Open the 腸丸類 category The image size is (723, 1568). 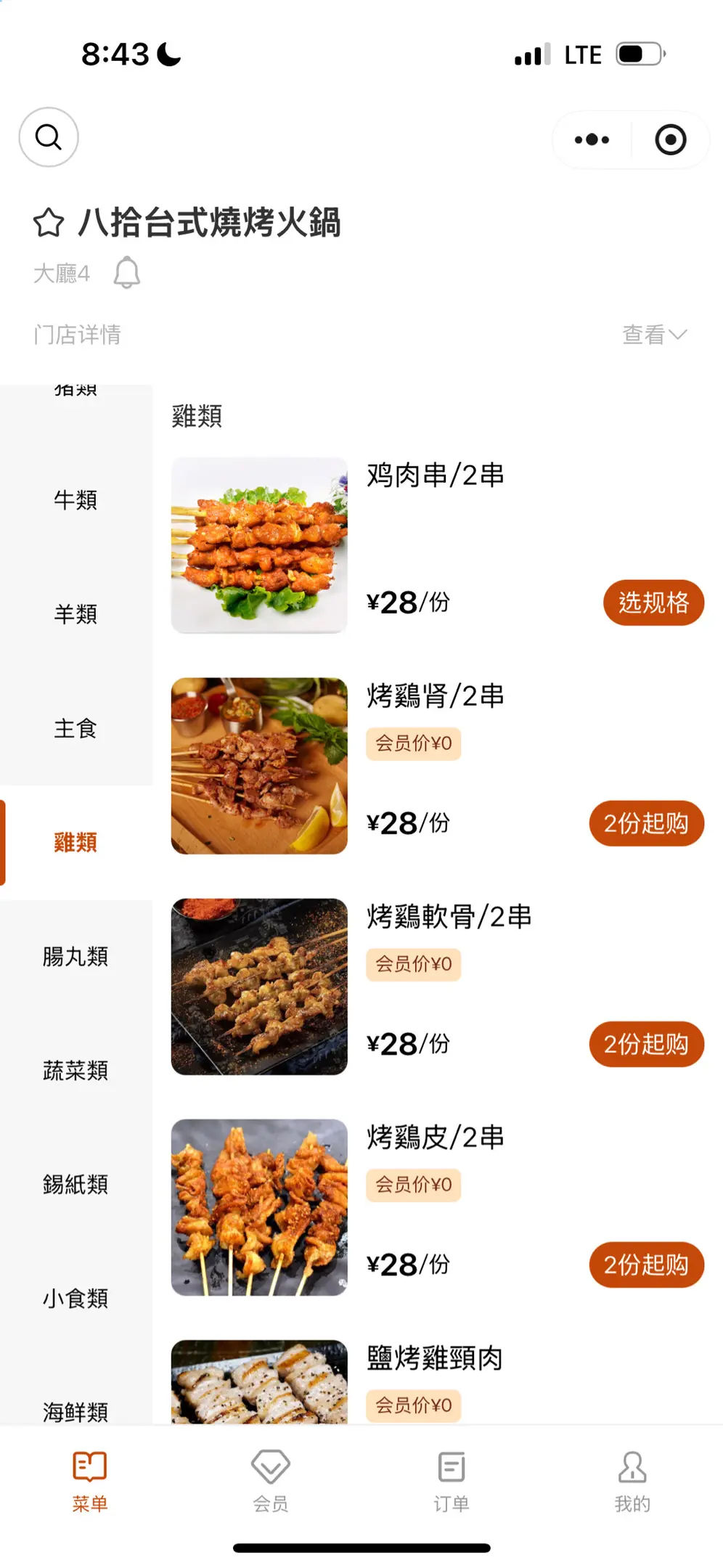75,957
